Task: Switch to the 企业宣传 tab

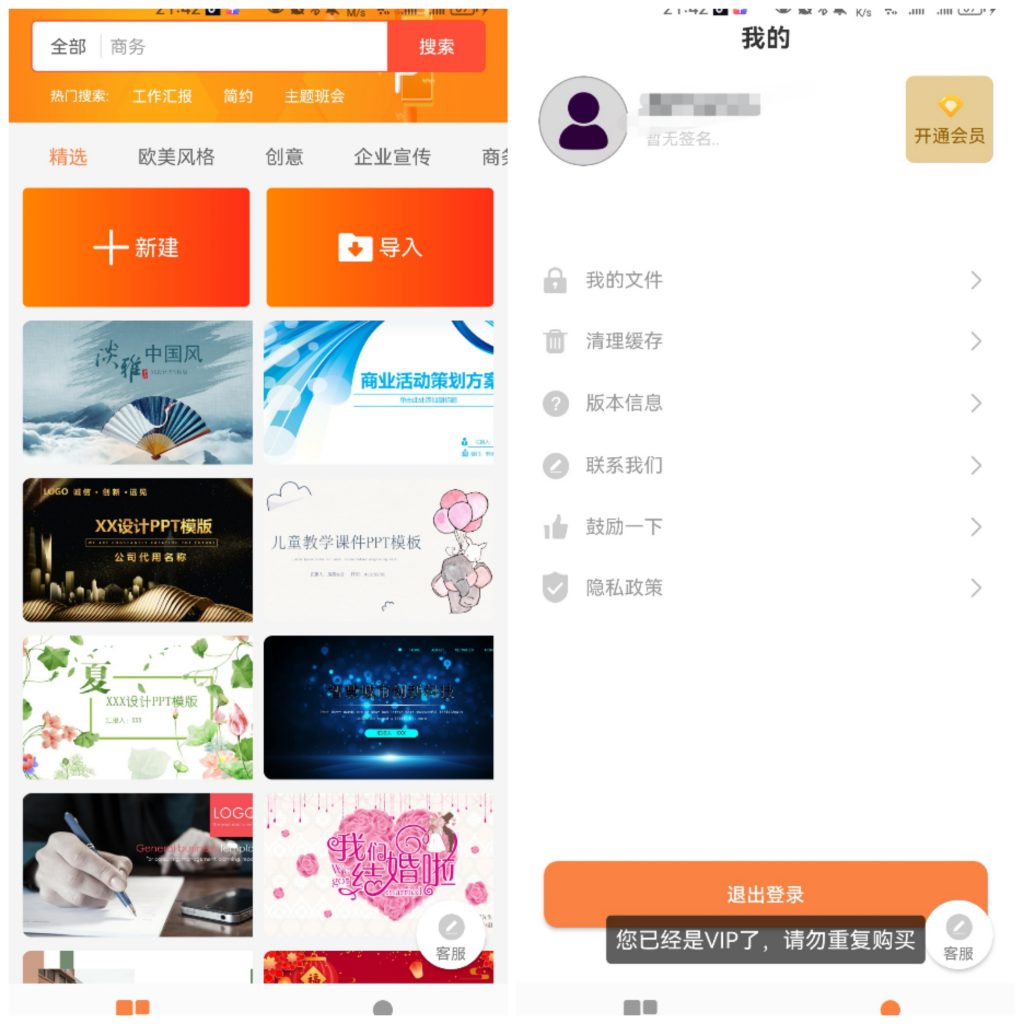Action: 391,157
